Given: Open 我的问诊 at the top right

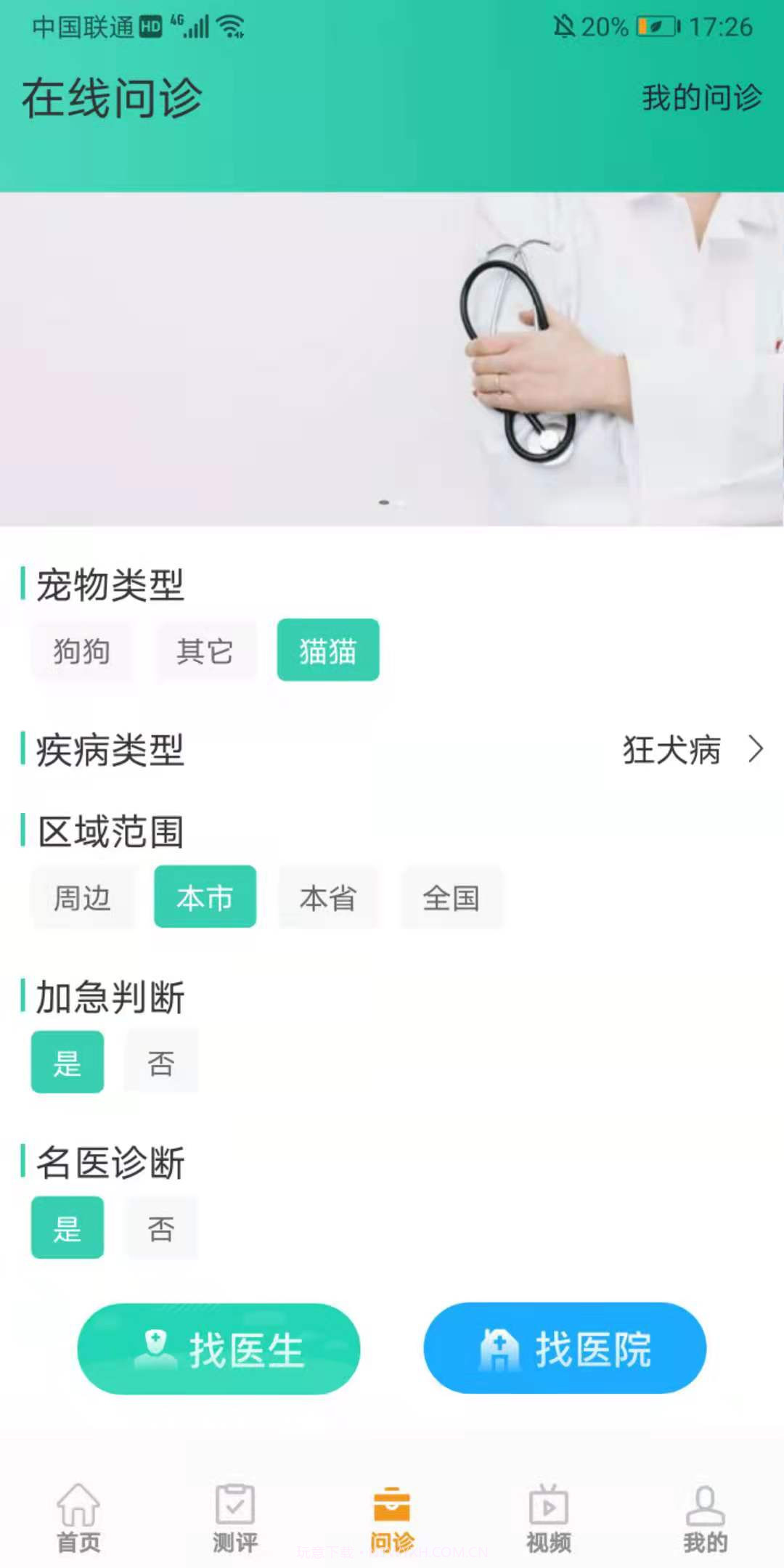Looking at the screenshot, I should tap(701, 98).
